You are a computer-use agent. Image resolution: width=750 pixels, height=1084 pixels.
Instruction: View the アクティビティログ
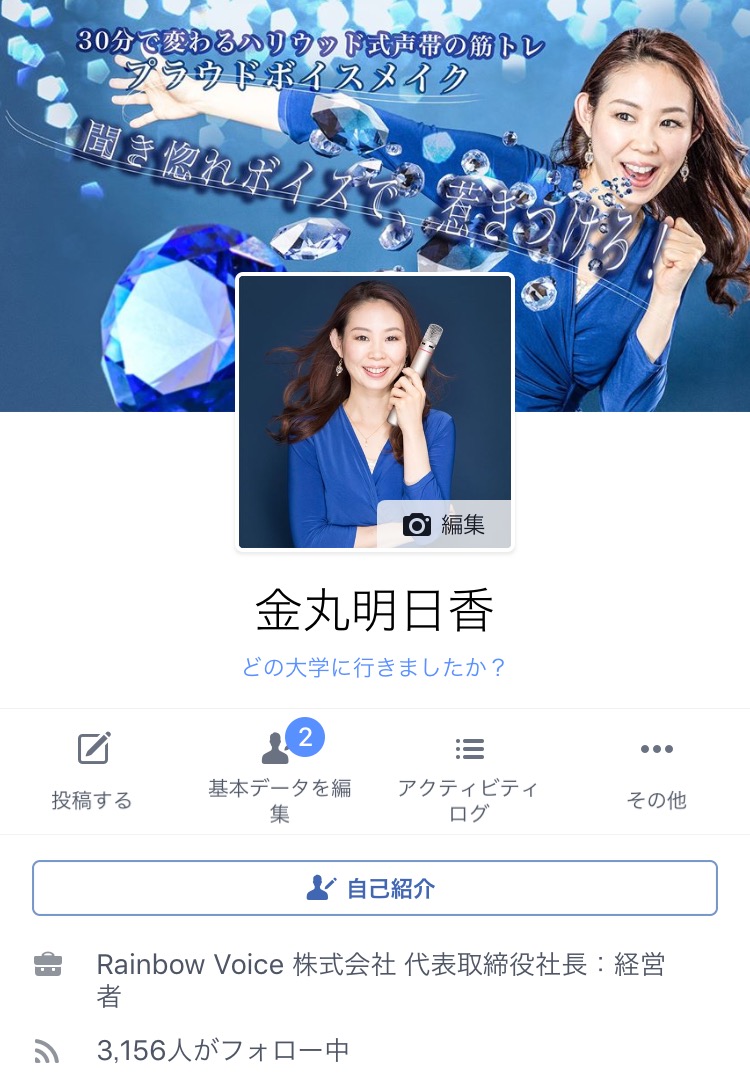click(x=468, y=771)
